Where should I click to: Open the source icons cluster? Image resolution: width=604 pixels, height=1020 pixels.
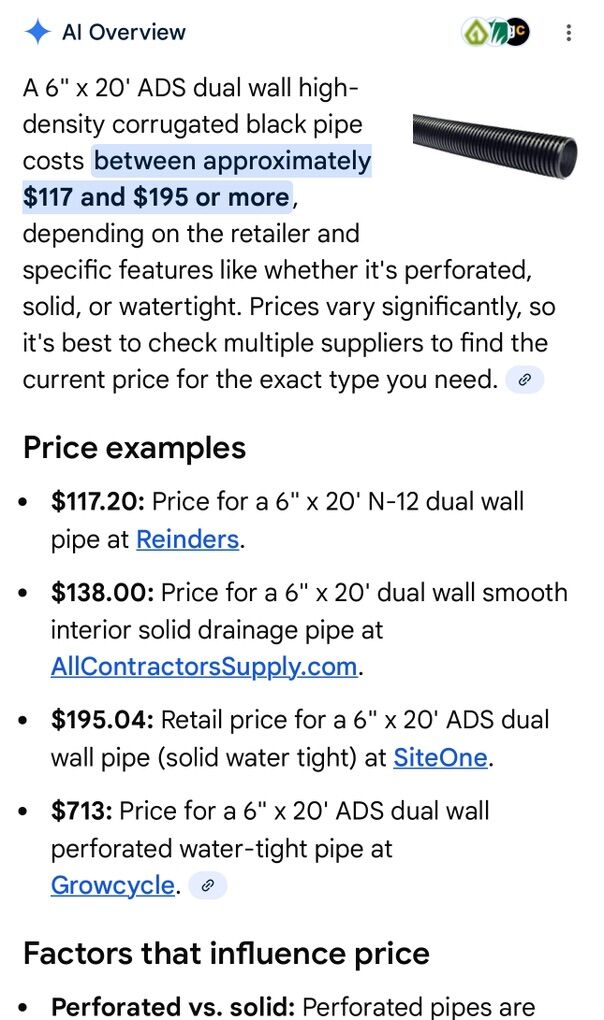click(496, 33)
